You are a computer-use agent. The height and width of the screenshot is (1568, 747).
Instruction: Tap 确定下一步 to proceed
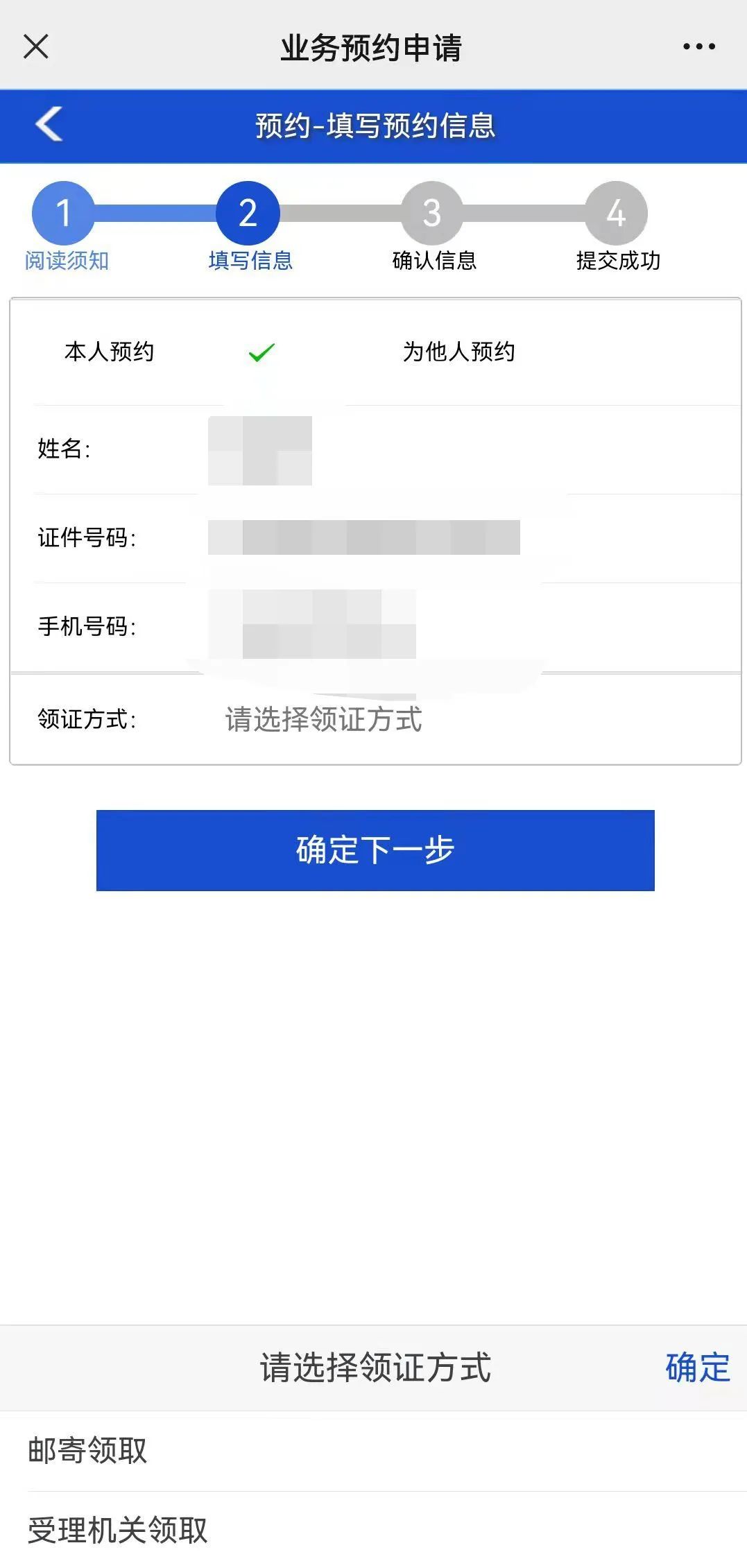point(375,850)
